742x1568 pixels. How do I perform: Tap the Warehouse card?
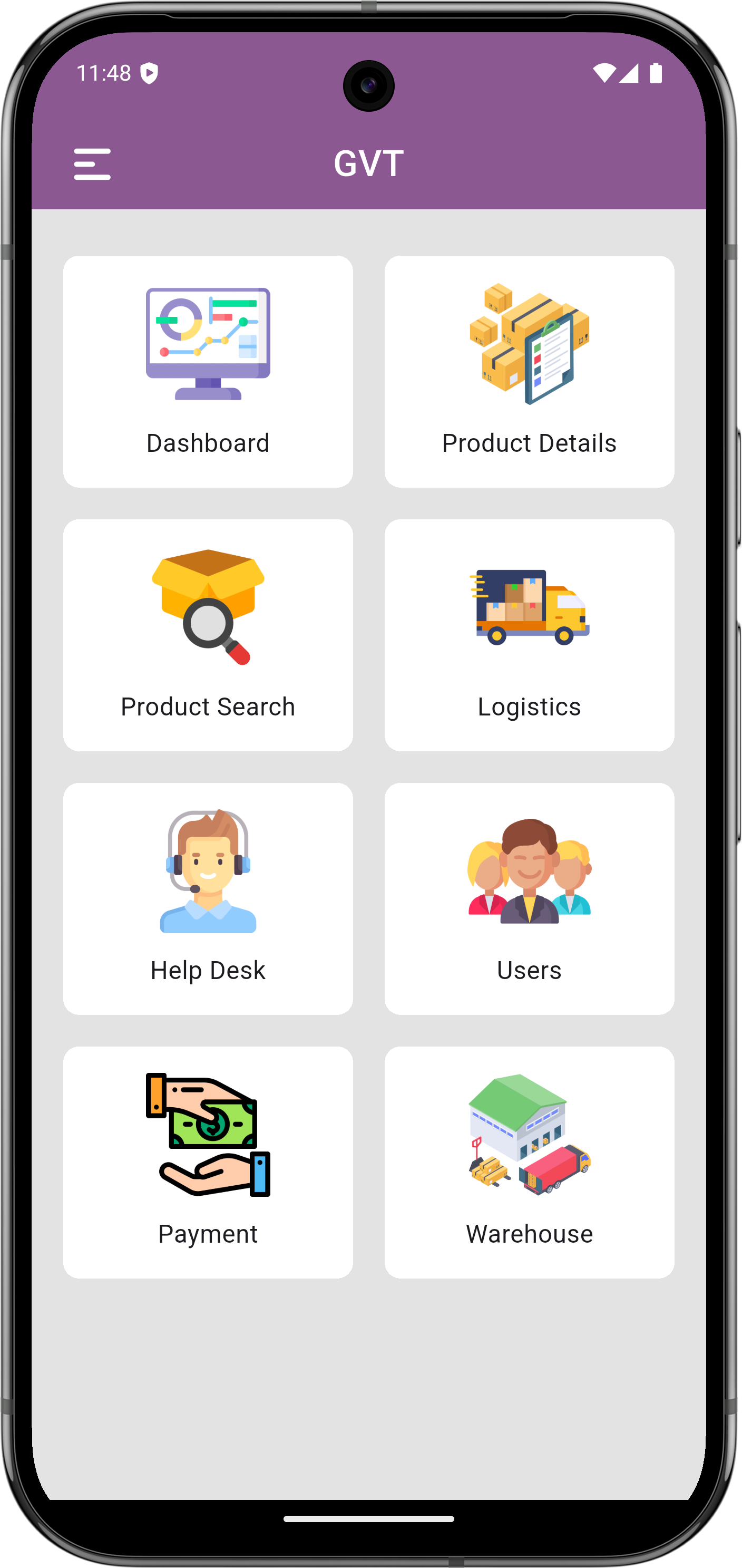pos(529,1162)
